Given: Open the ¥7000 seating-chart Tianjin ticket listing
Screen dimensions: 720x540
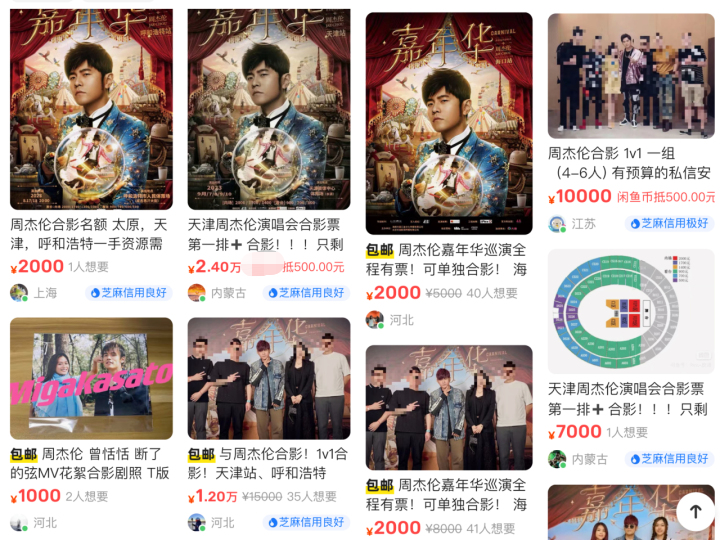Looking at the screenshot, I should (630, 312).
